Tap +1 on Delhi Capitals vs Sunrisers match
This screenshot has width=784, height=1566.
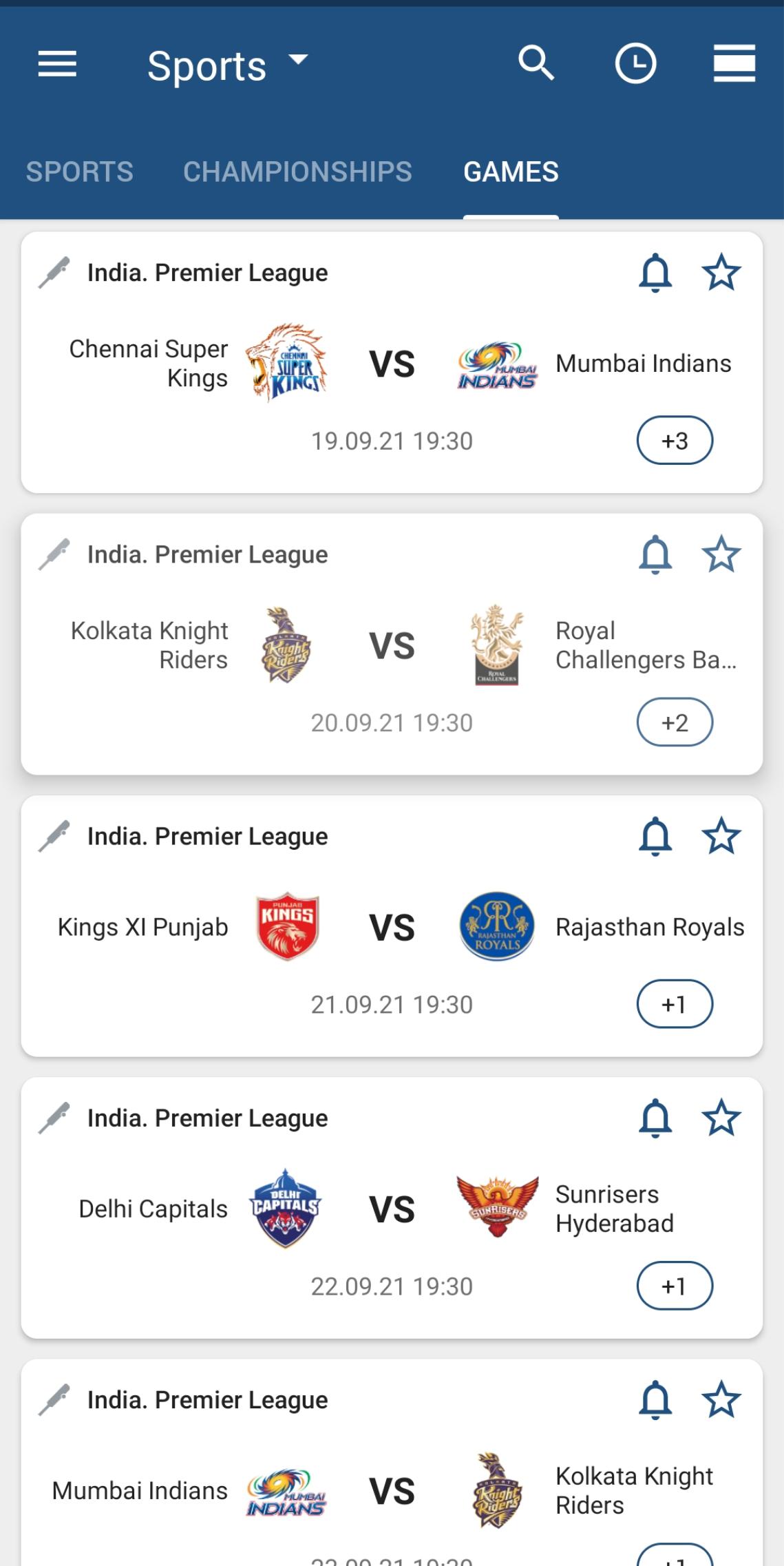coord(675,1286)
